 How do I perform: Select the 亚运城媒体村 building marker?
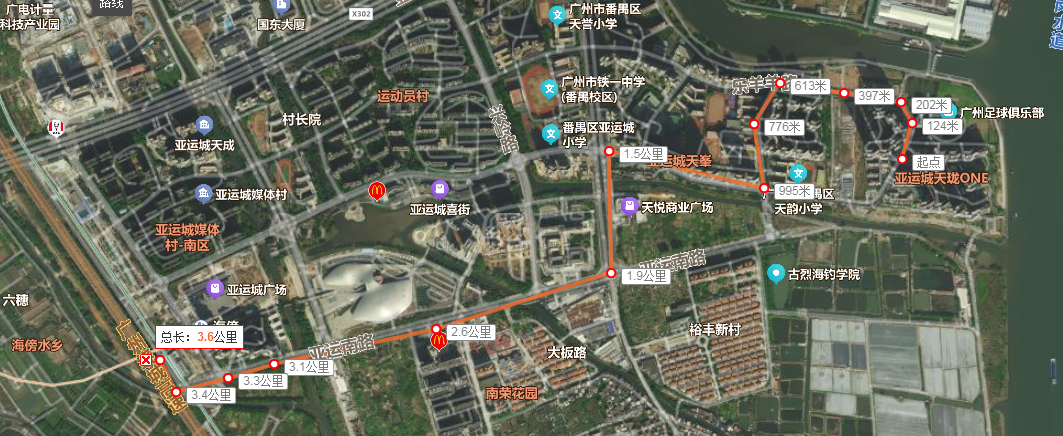pos(203,193)
